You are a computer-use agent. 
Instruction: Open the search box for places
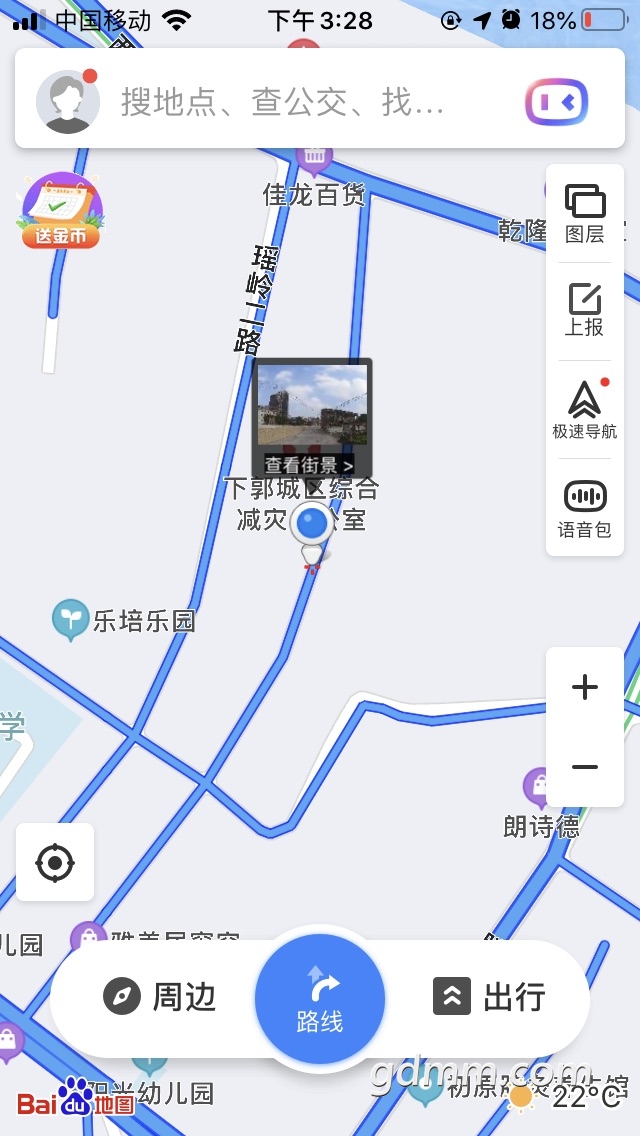tap(290, 102)
